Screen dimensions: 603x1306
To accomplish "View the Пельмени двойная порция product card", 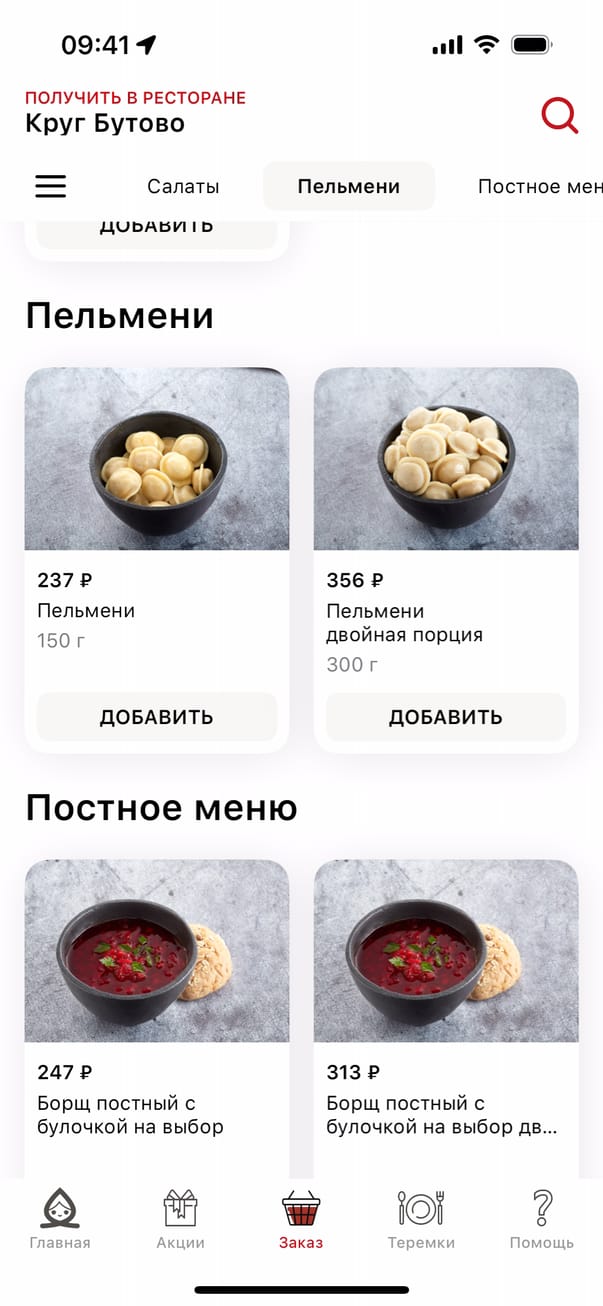I will [445, 460].
